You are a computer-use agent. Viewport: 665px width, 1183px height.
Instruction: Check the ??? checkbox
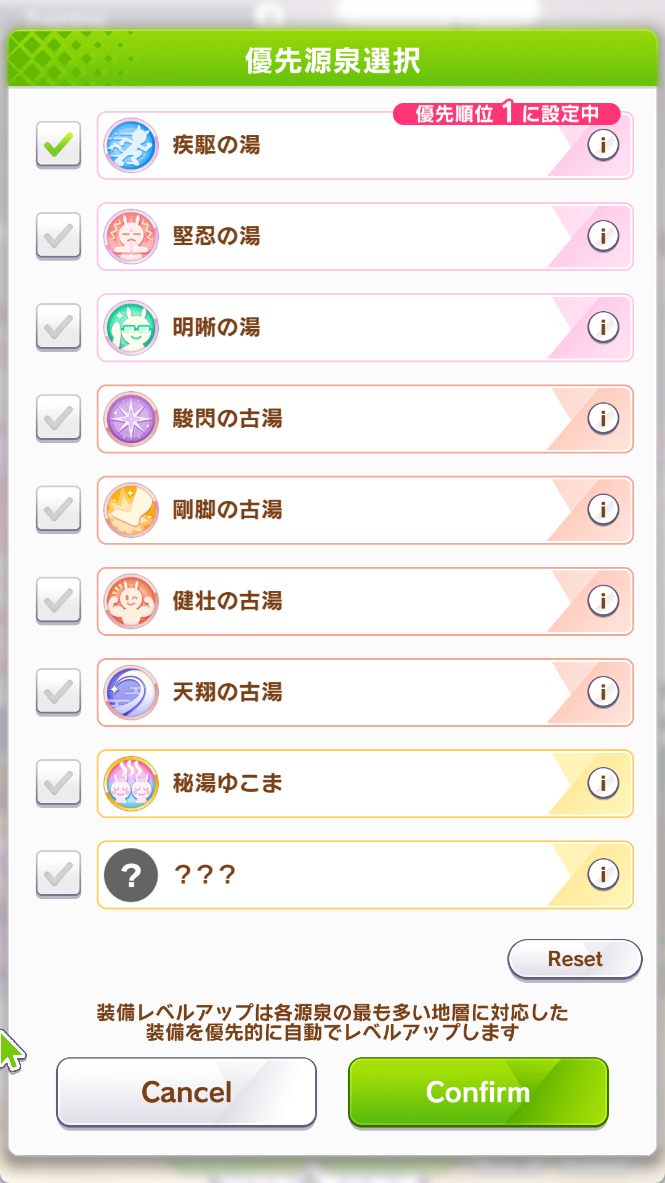[x=58, y=873]
